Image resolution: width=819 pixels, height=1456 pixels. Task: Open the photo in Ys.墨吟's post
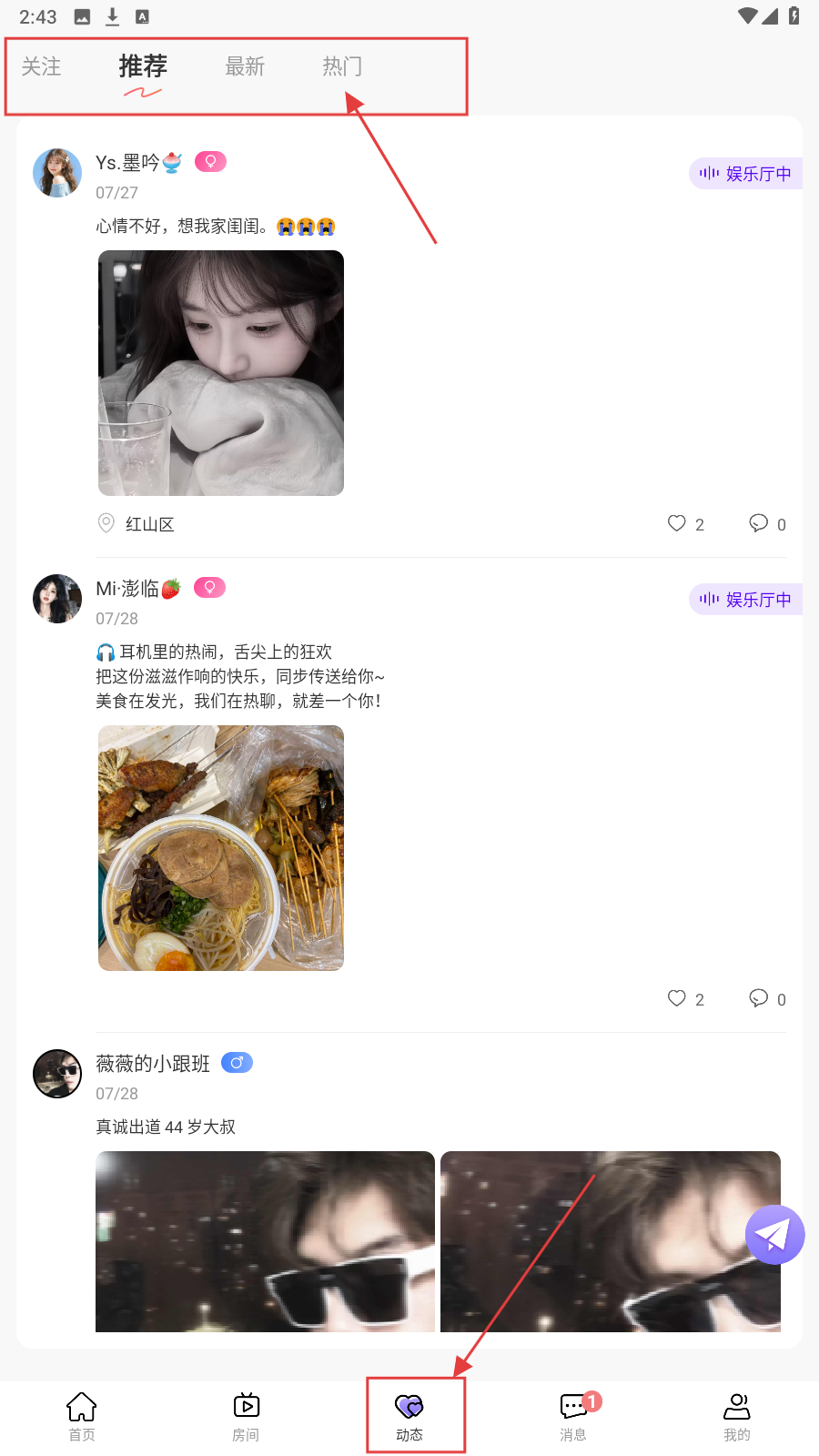(221, 373)
